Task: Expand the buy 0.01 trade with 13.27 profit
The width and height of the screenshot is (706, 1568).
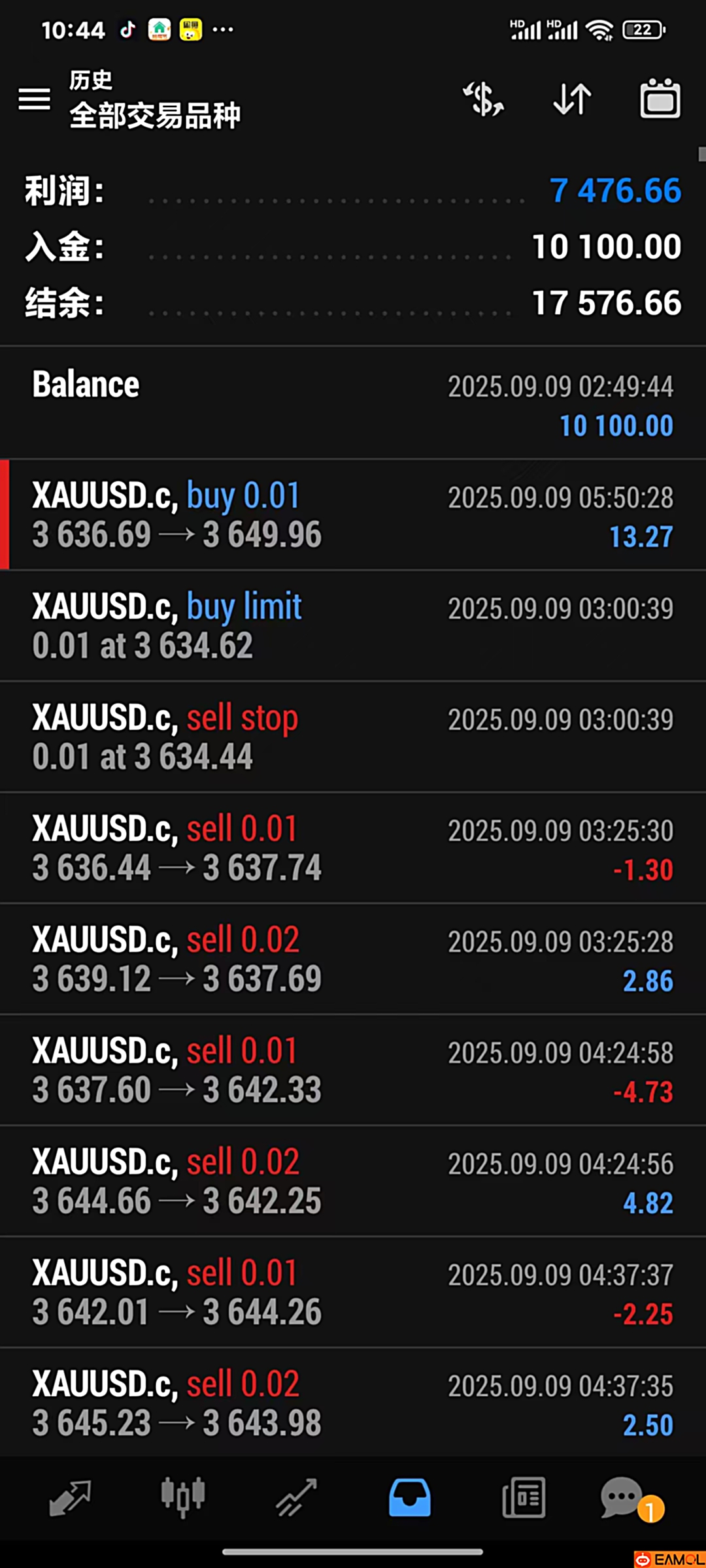Action: 353,515
